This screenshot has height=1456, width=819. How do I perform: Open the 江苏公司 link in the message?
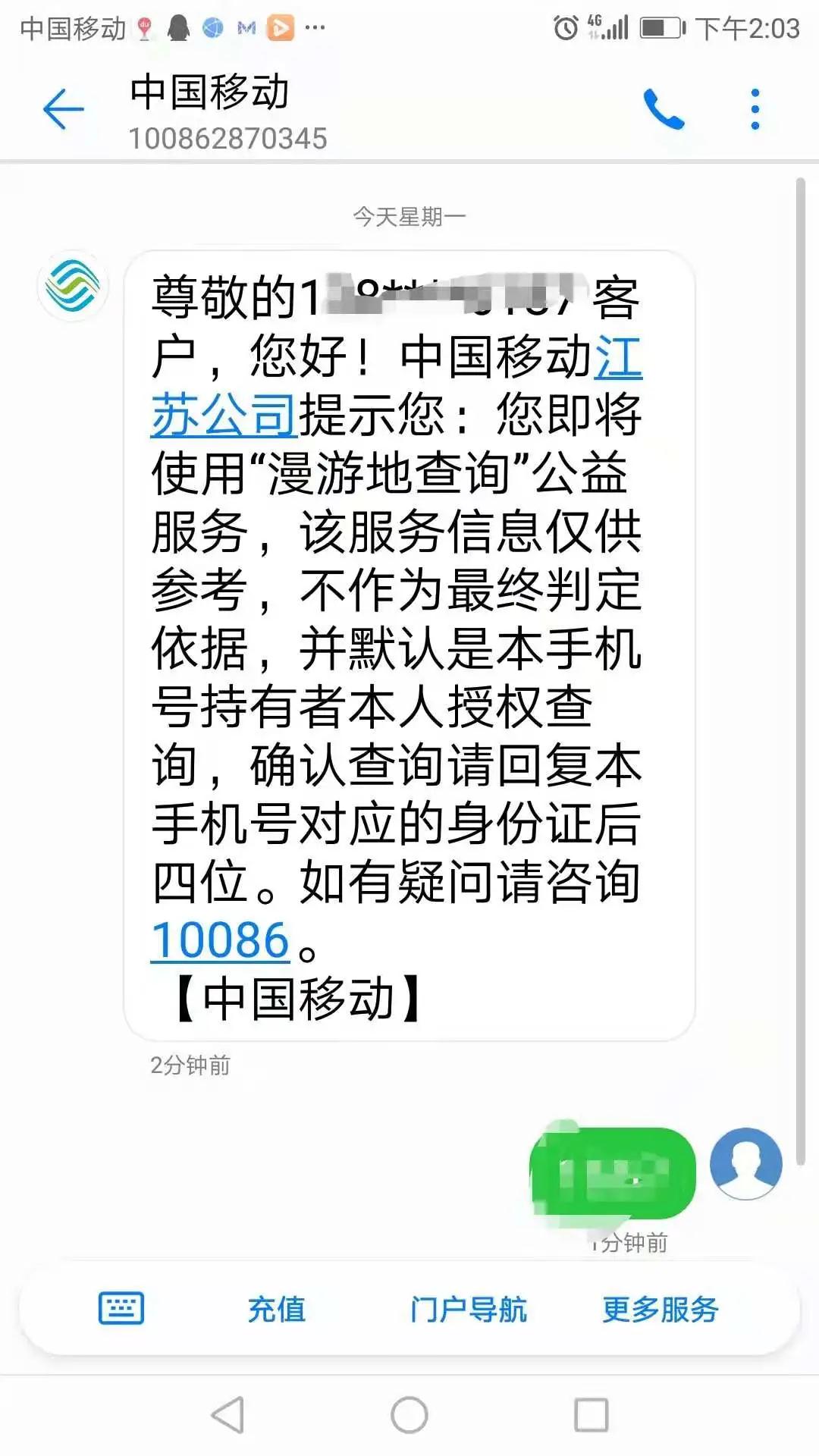tap(223, 415)
